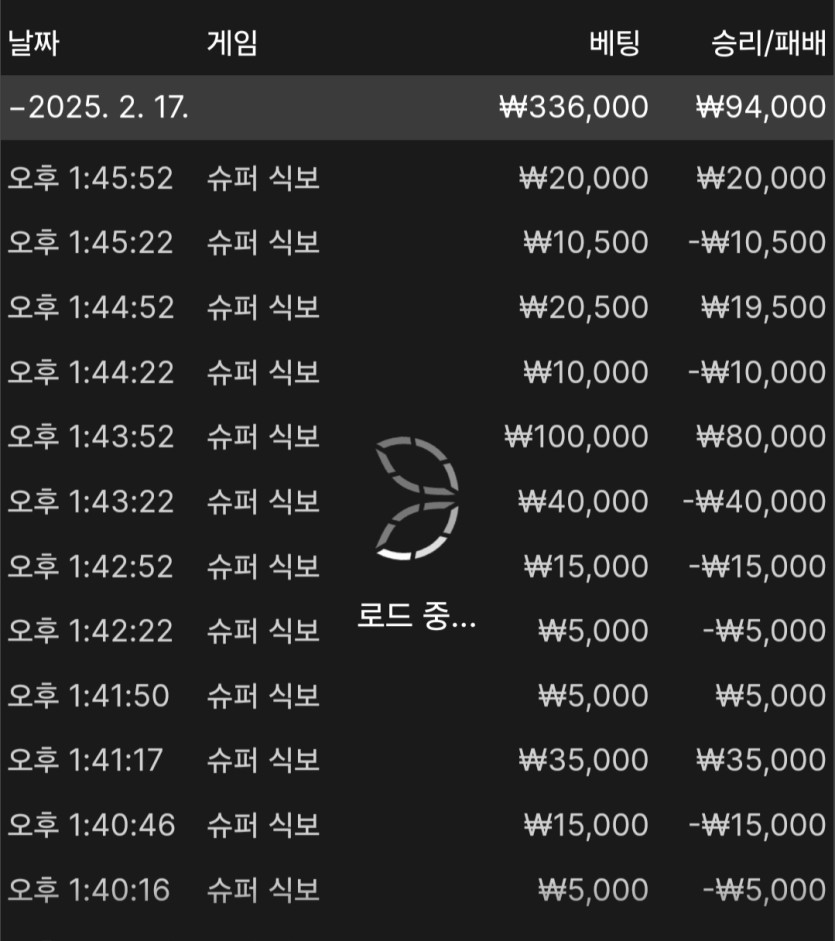
Task: Show details for the 오후 1:43:52 round
Action: [263, 437]
